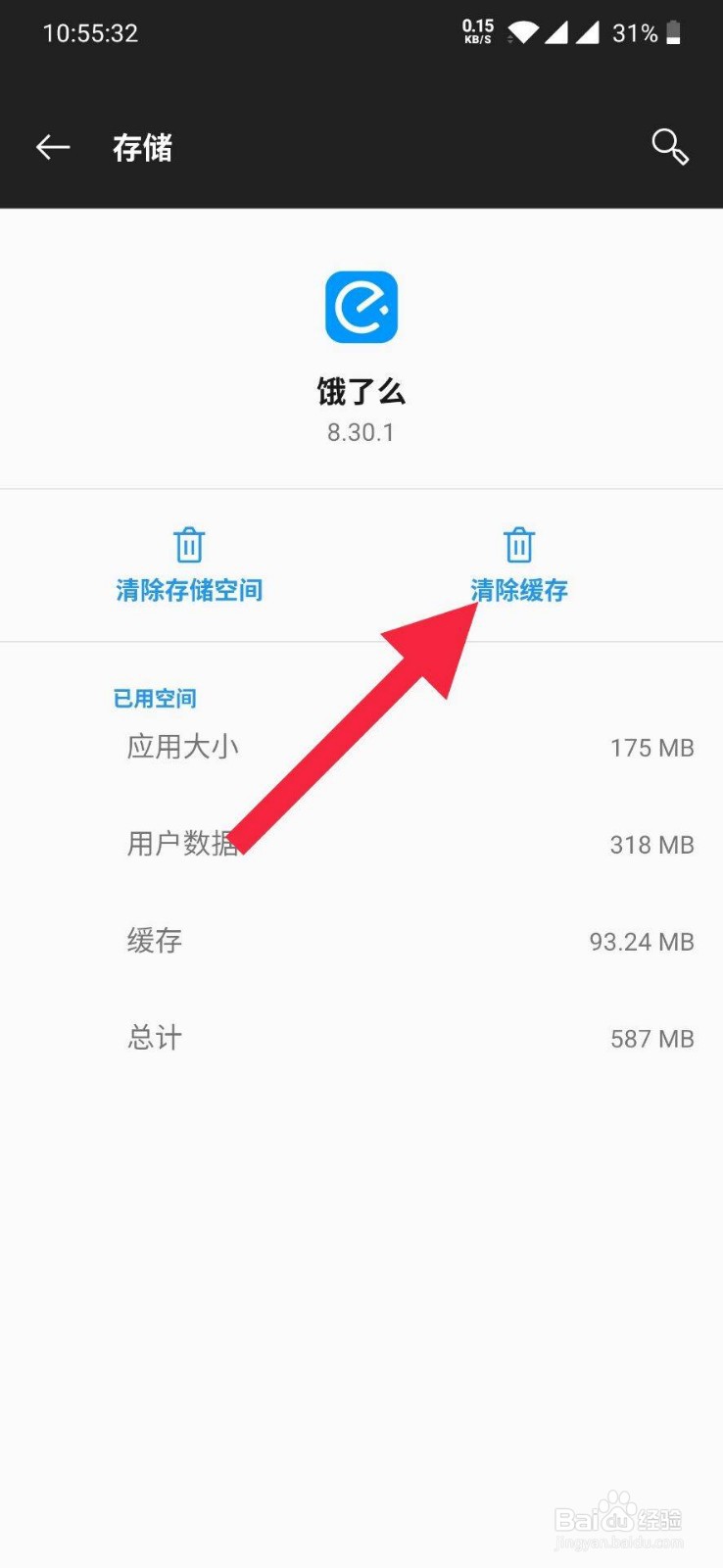Tap the trash icon above 清除缓存
The width and height of the screenshot is (723, 1568).
pos(518,543)
